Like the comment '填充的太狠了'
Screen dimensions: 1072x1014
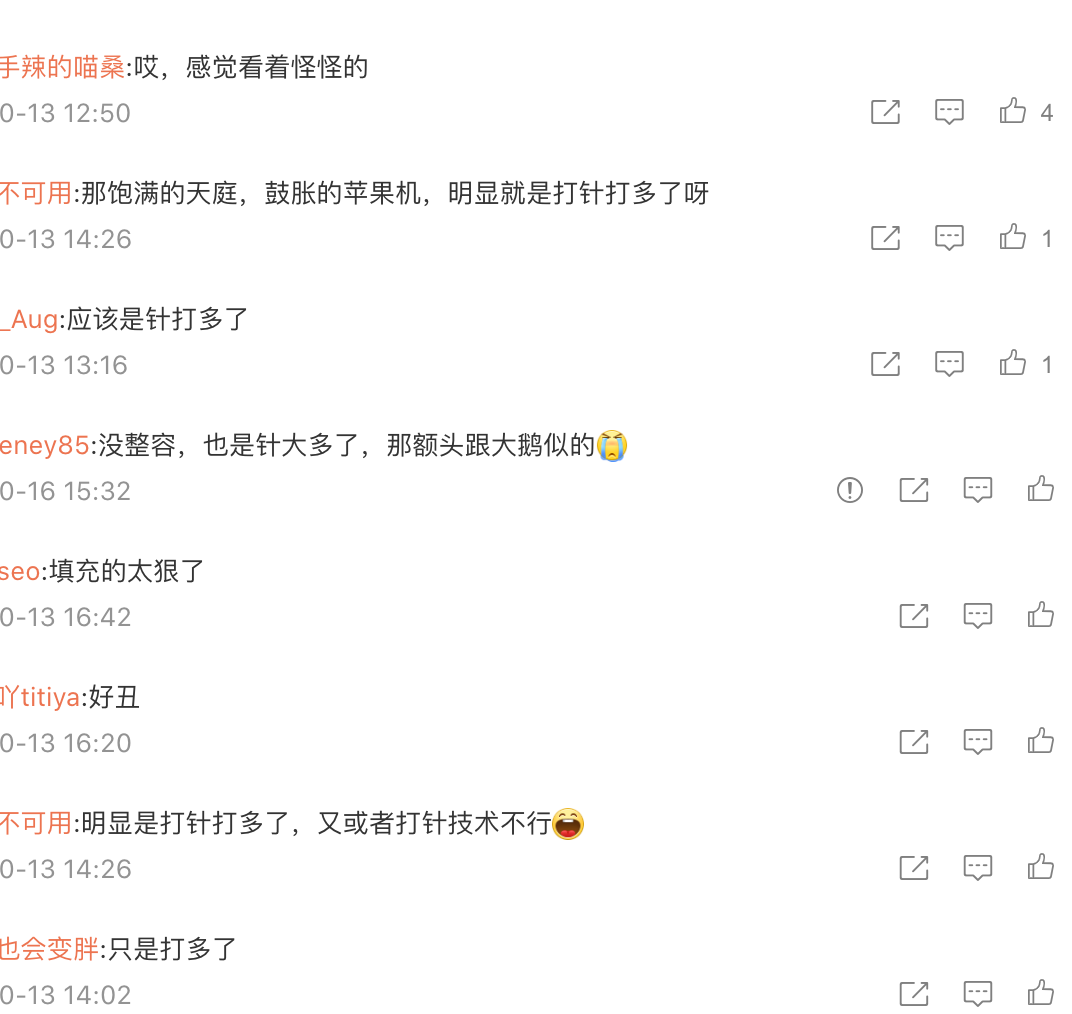pyautogui.click(x=1041, y=616)
